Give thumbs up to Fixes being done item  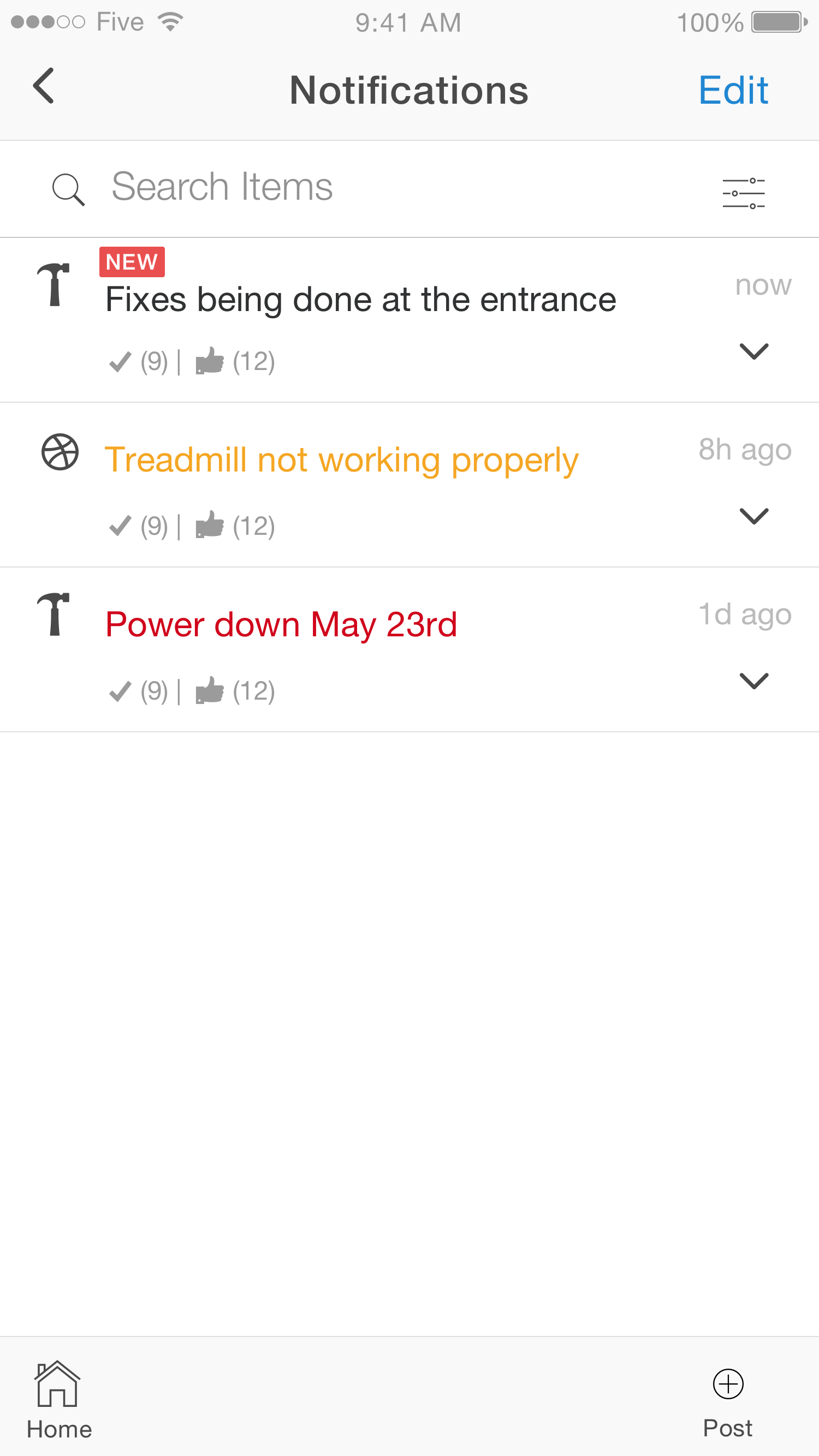tap(209, 360)
